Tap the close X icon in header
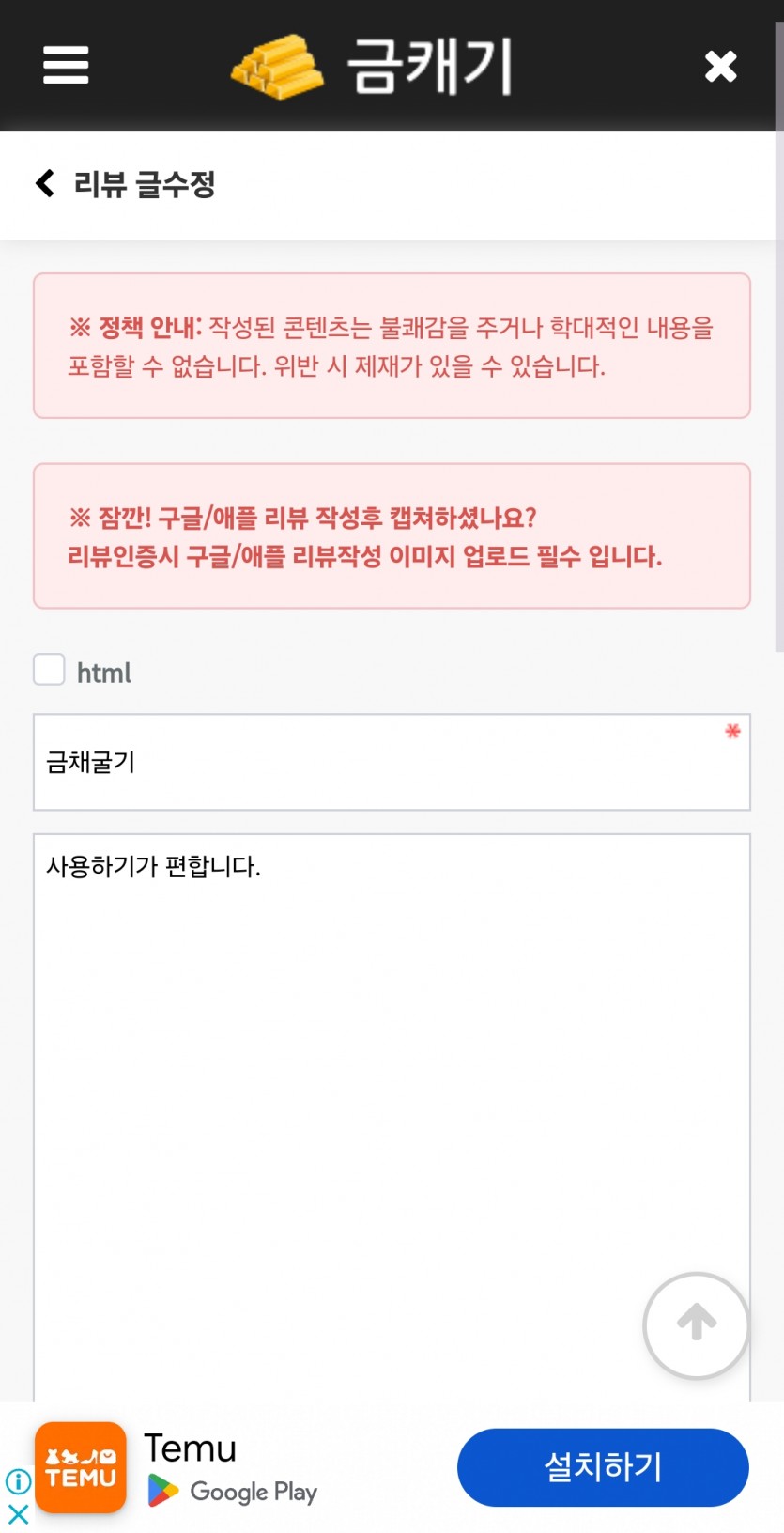 (720, 66)
